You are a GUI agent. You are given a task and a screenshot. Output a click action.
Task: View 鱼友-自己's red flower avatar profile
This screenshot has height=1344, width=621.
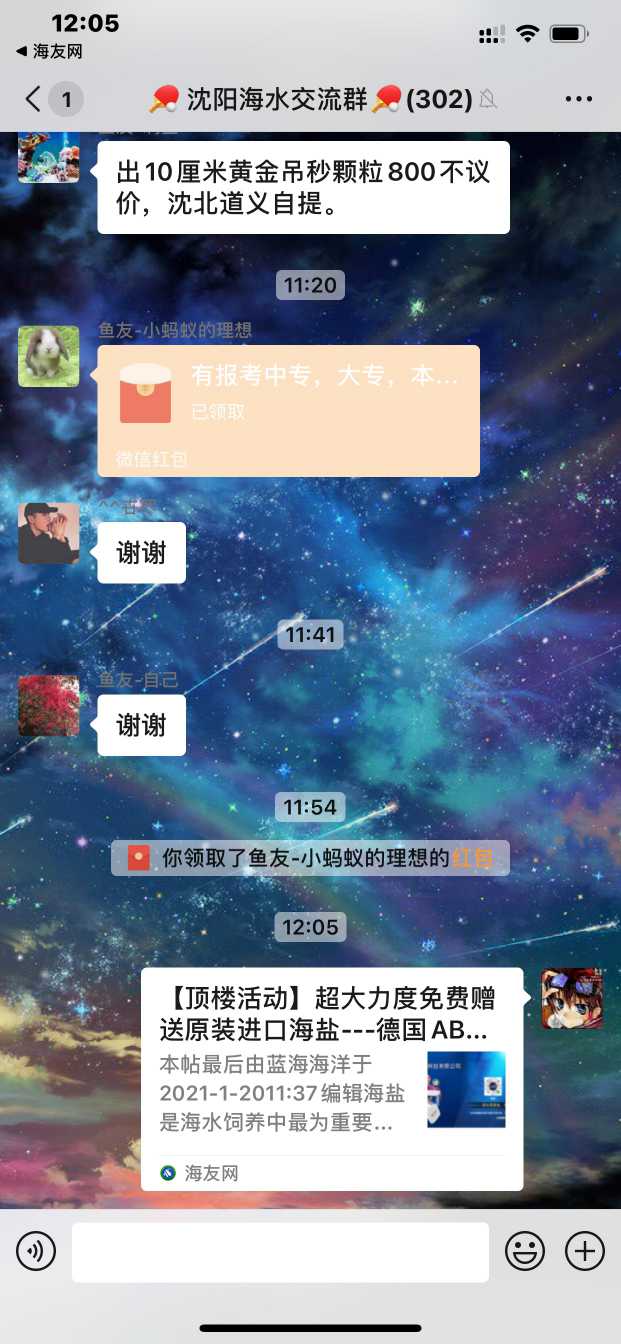[48, 705]
